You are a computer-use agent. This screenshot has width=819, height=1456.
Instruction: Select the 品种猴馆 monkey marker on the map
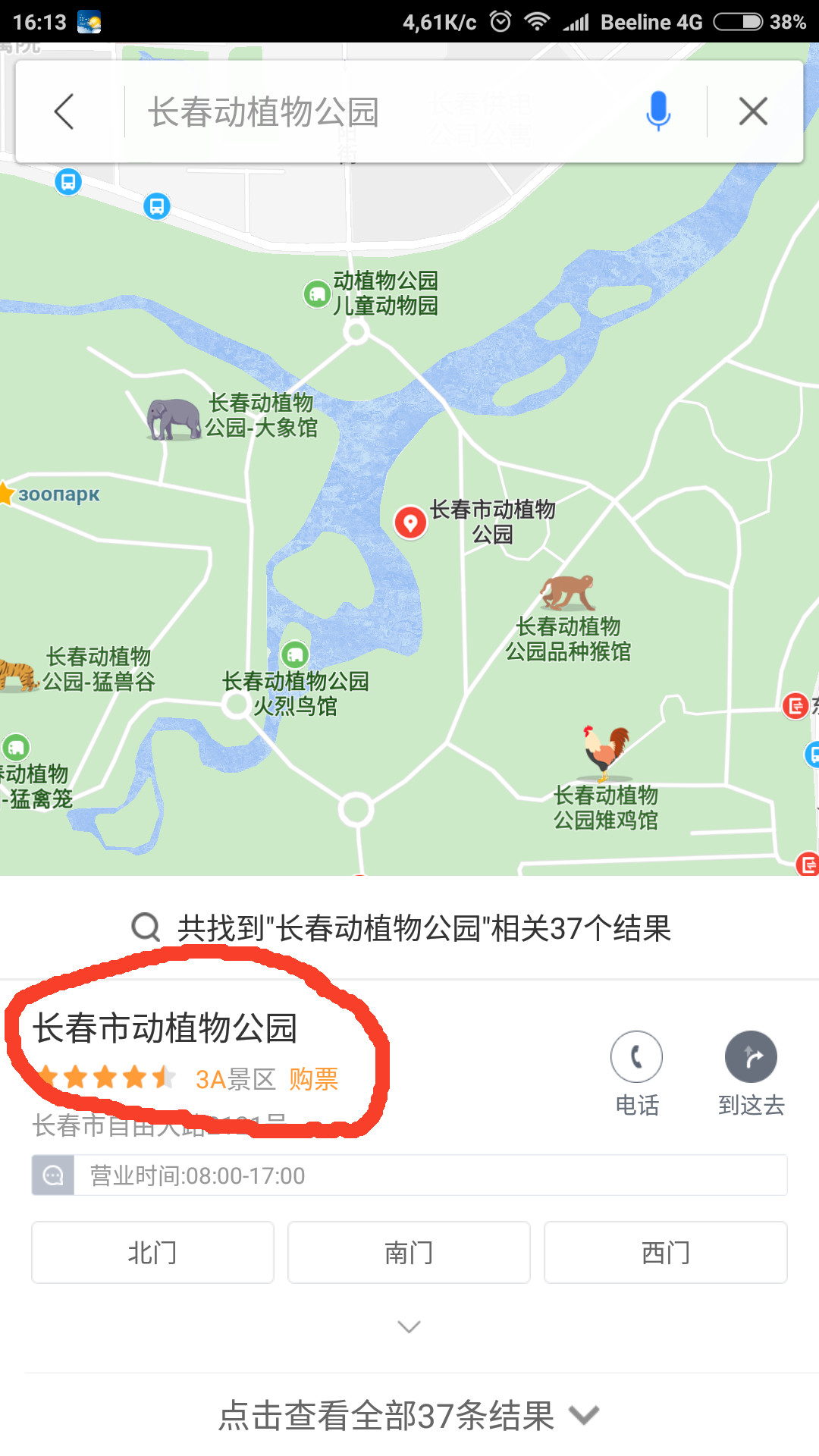566,592
